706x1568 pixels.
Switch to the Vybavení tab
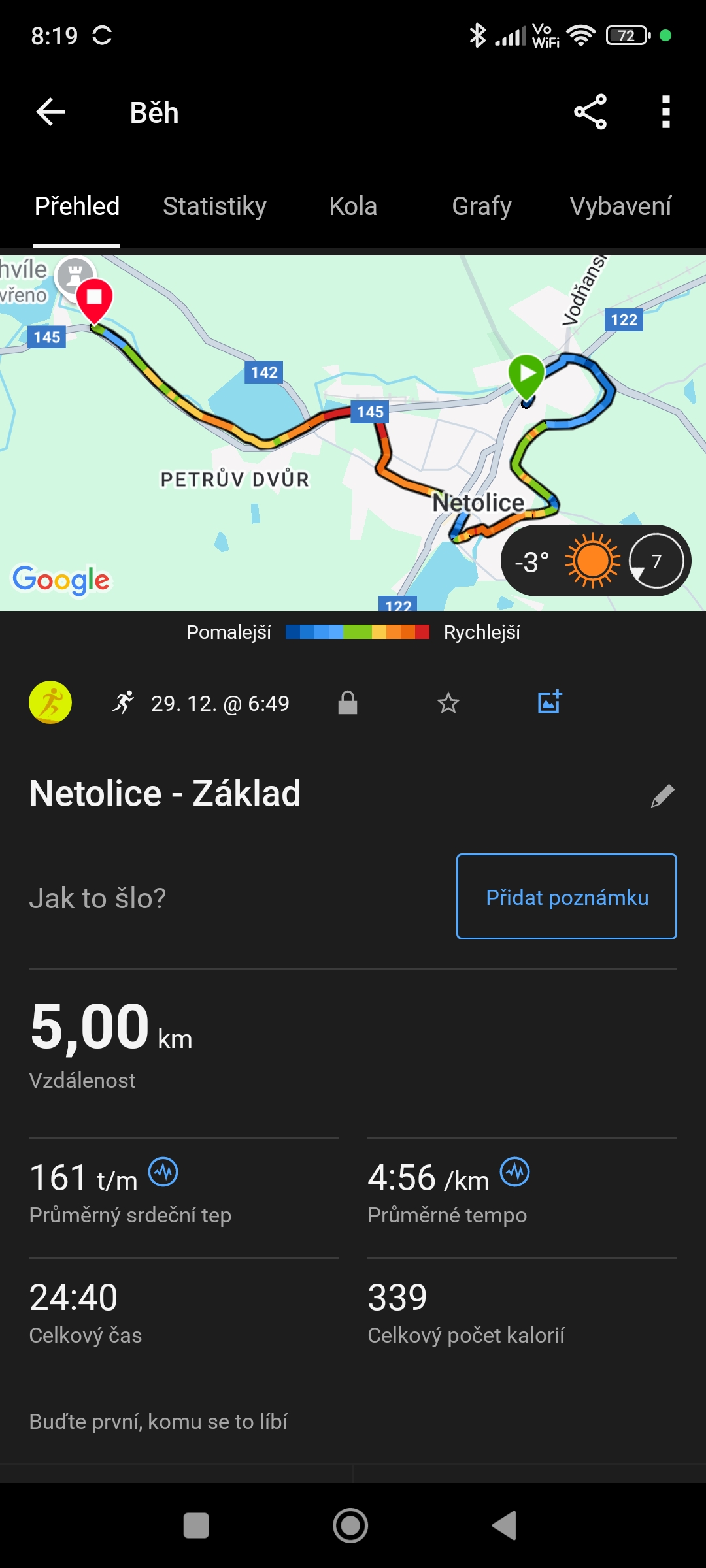[x=620, y=206]
